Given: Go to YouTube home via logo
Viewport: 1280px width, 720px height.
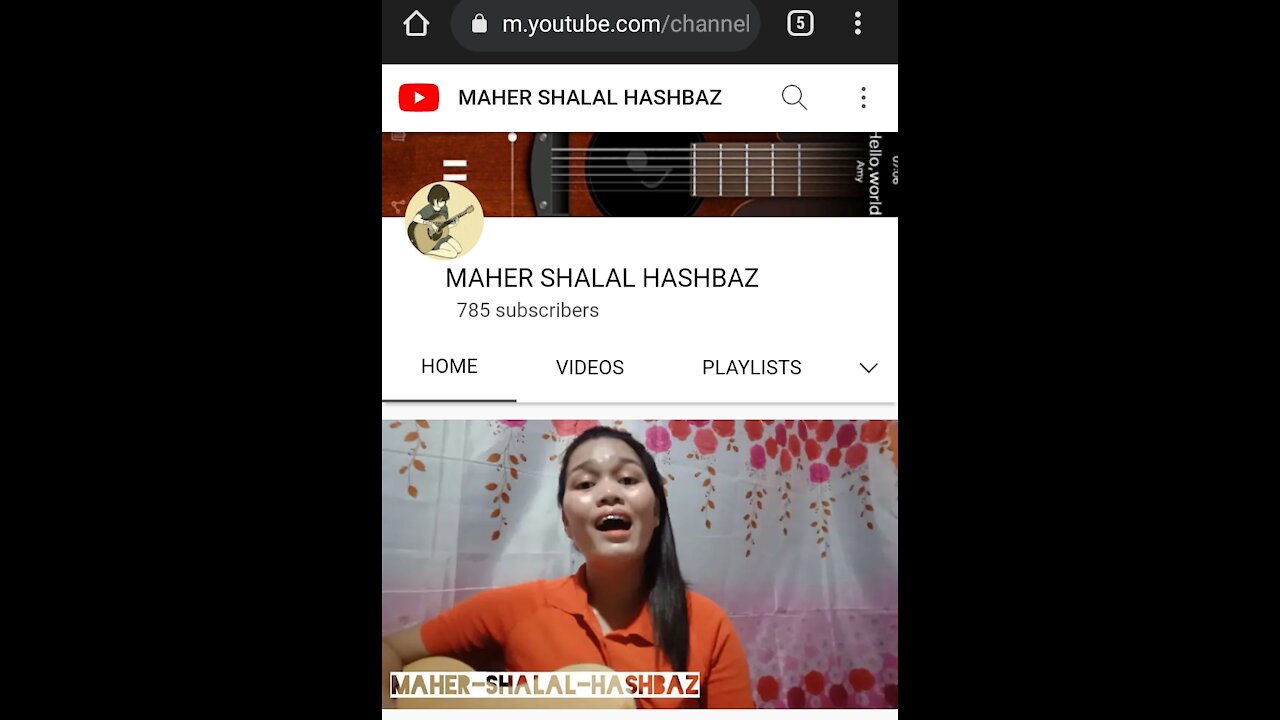Looking at the screenshot, I should [419, 97].
